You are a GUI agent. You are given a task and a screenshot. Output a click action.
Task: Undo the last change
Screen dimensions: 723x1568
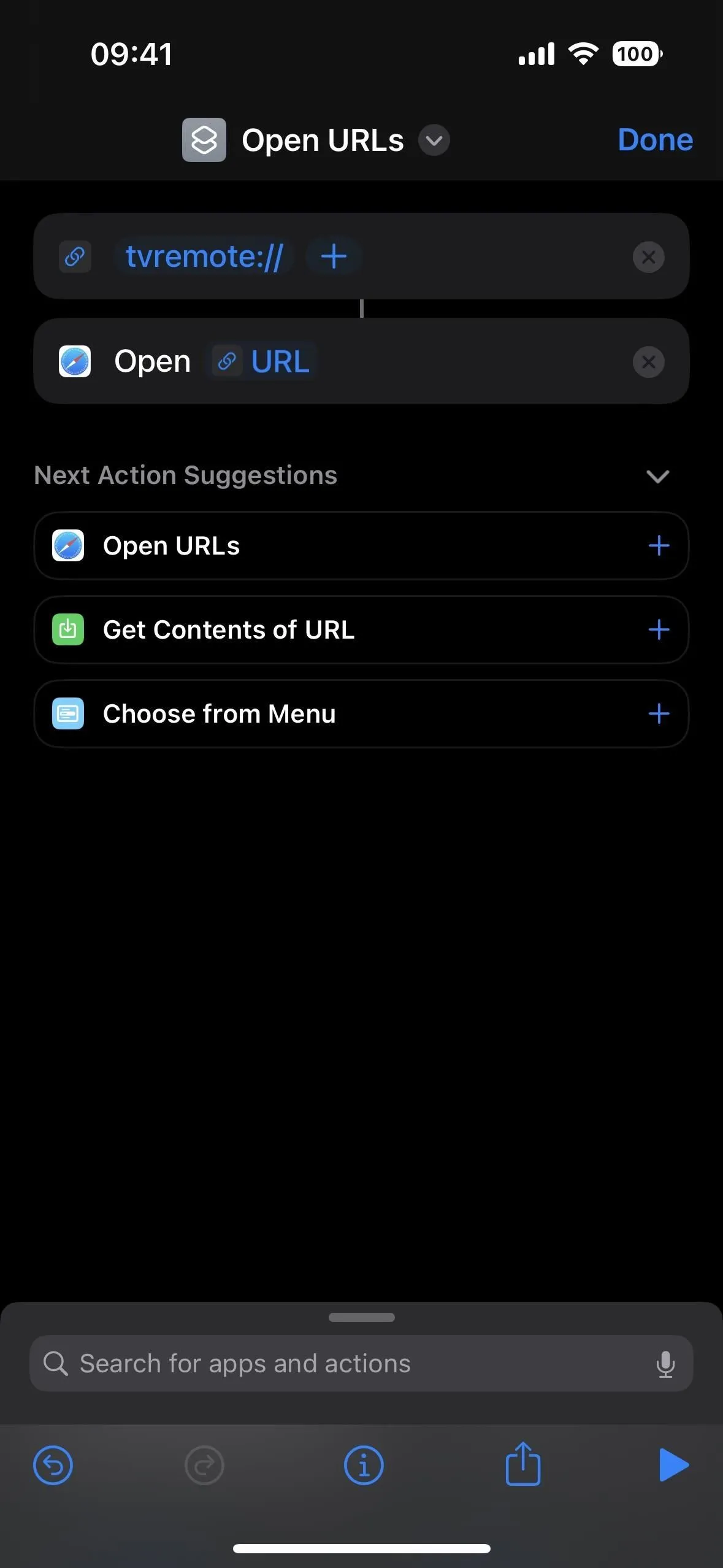(53, 1466)
